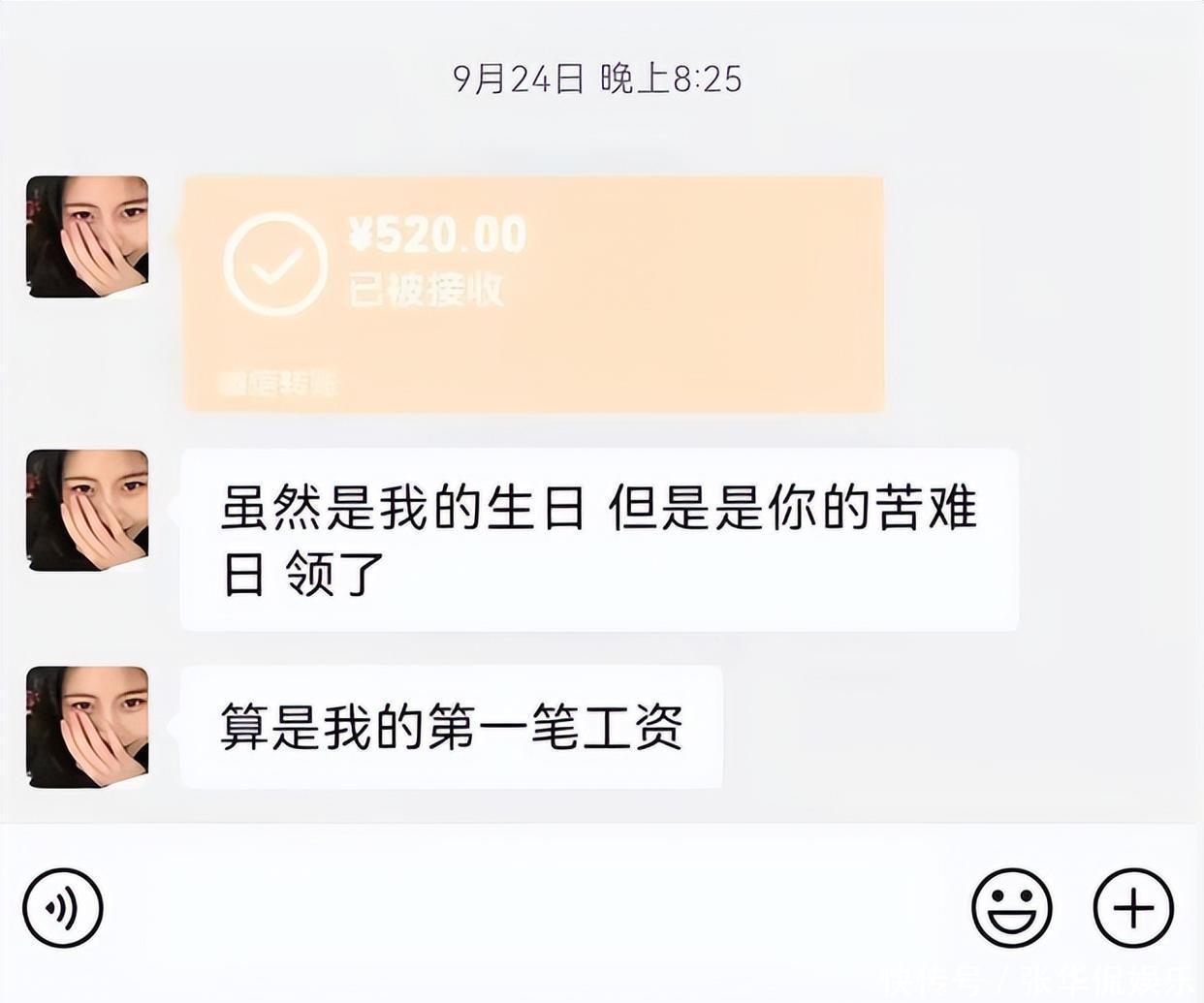Switch to voice message input

click(x=63, y=908)
